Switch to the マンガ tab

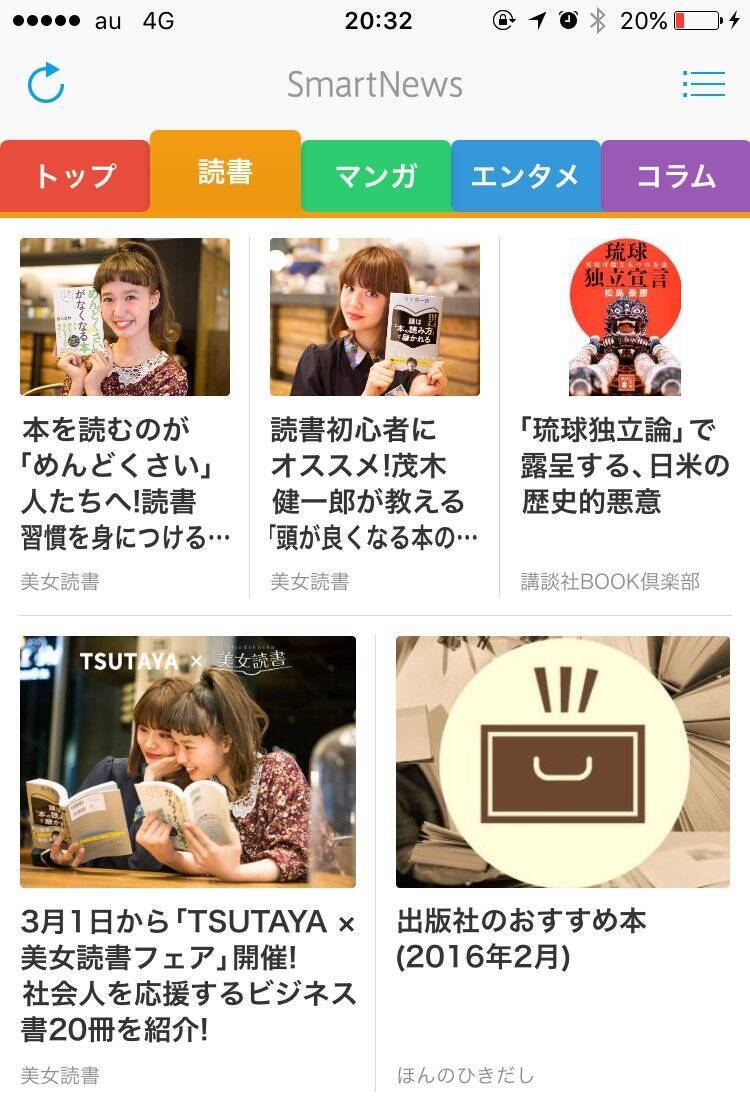(x=375, y=176)
